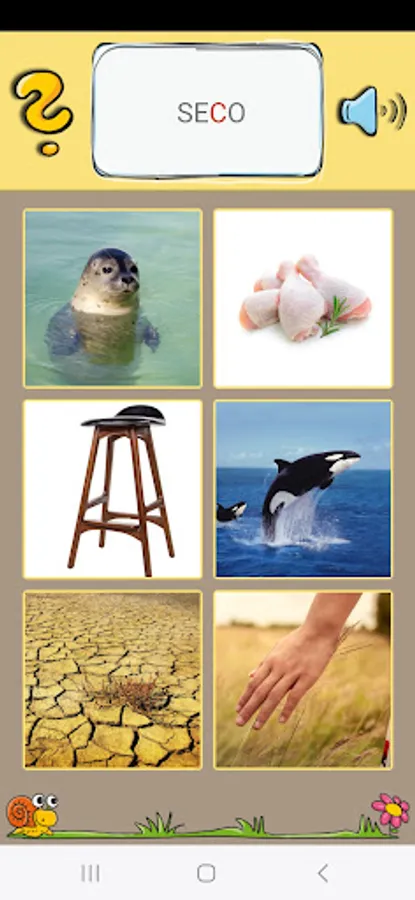Select the seal in water picture

pos(113,298)
